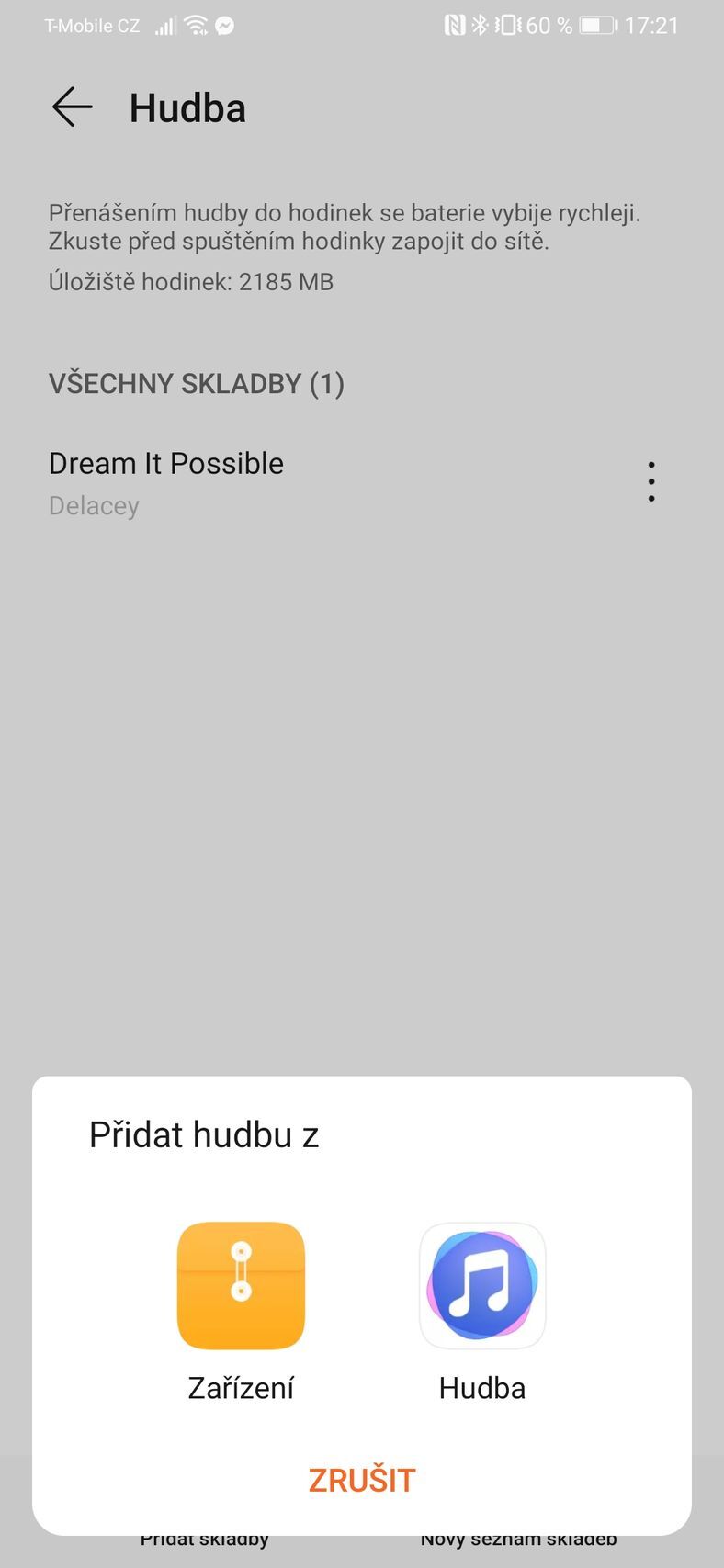Open the Hudba music app icon

[481, 1285]
